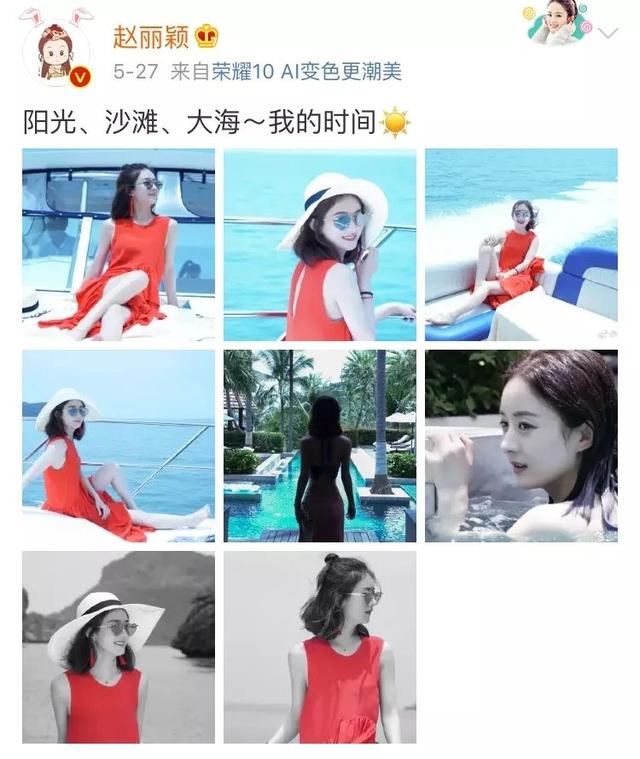640x759 pixels.
Task: View first photo of woman sitting on yacht
Action: 118,245
